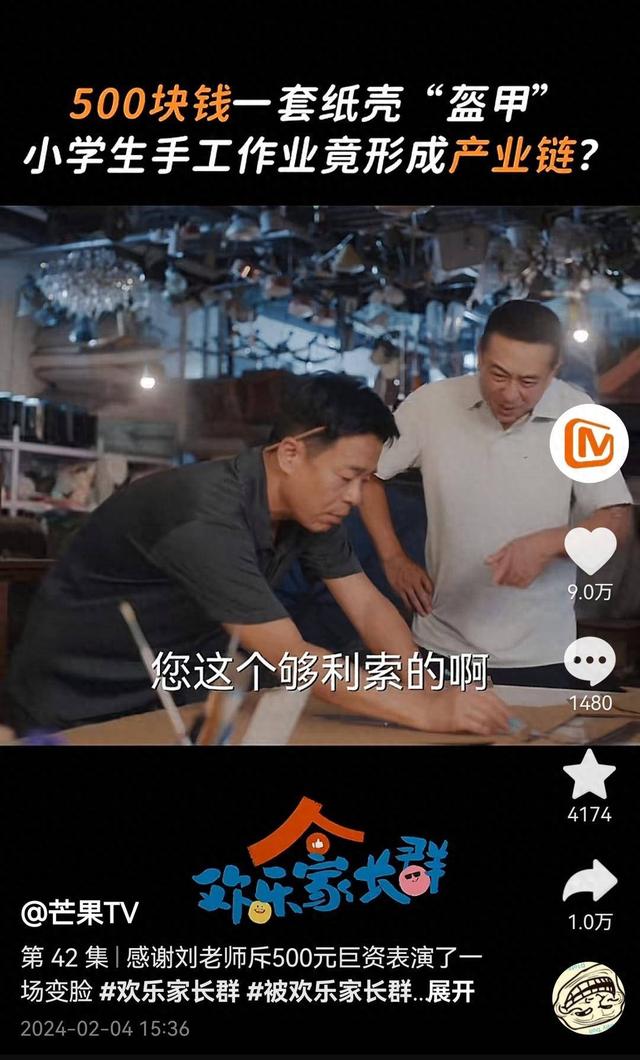Open the Mango TV profile avatar
The image size is (640, 1060).
tap(589, 443)
